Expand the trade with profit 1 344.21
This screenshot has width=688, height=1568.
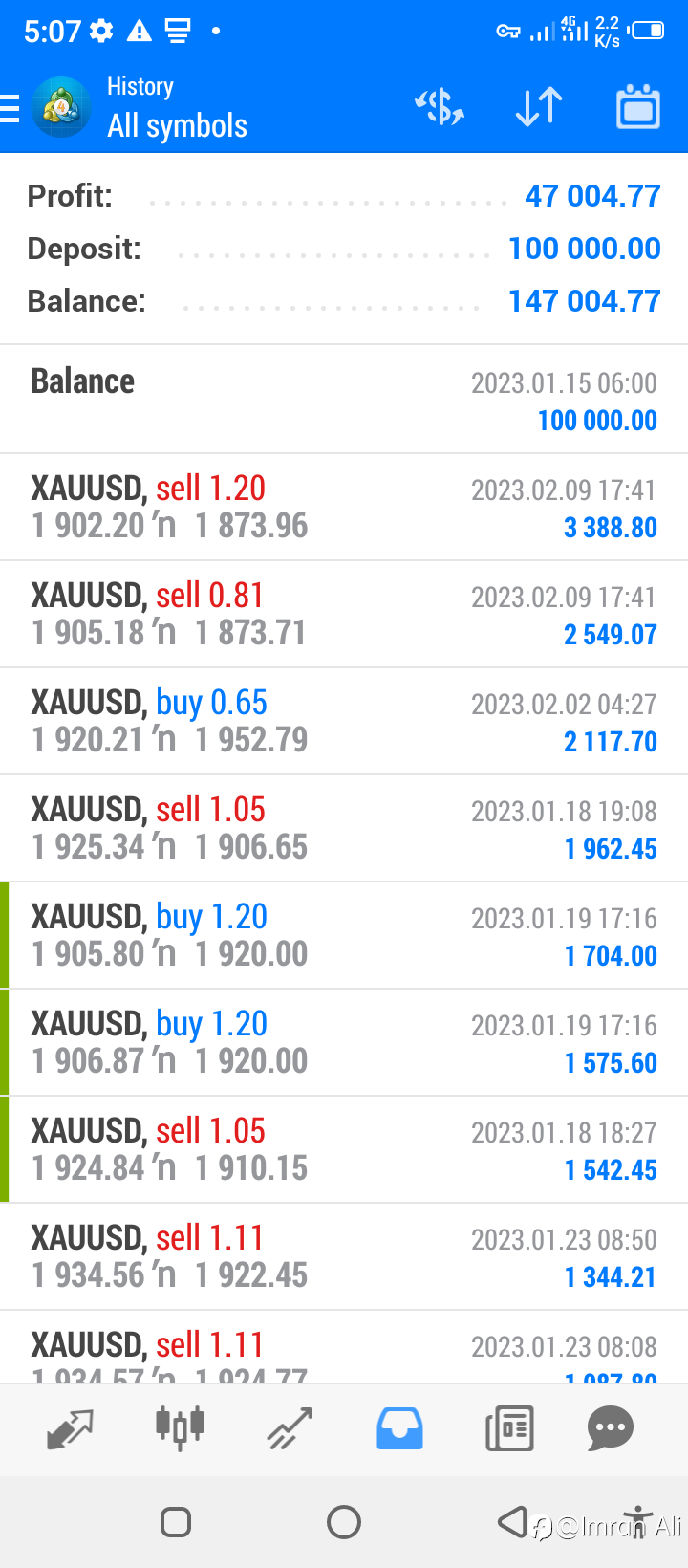(x=344, y=1257)
